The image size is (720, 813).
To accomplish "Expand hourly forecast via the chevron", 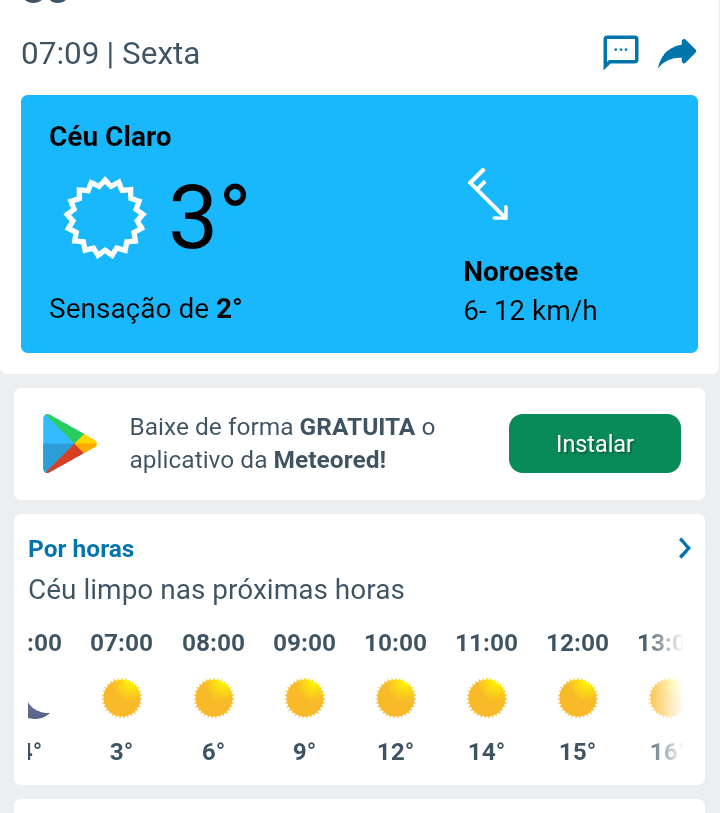I will click(684, 548).
